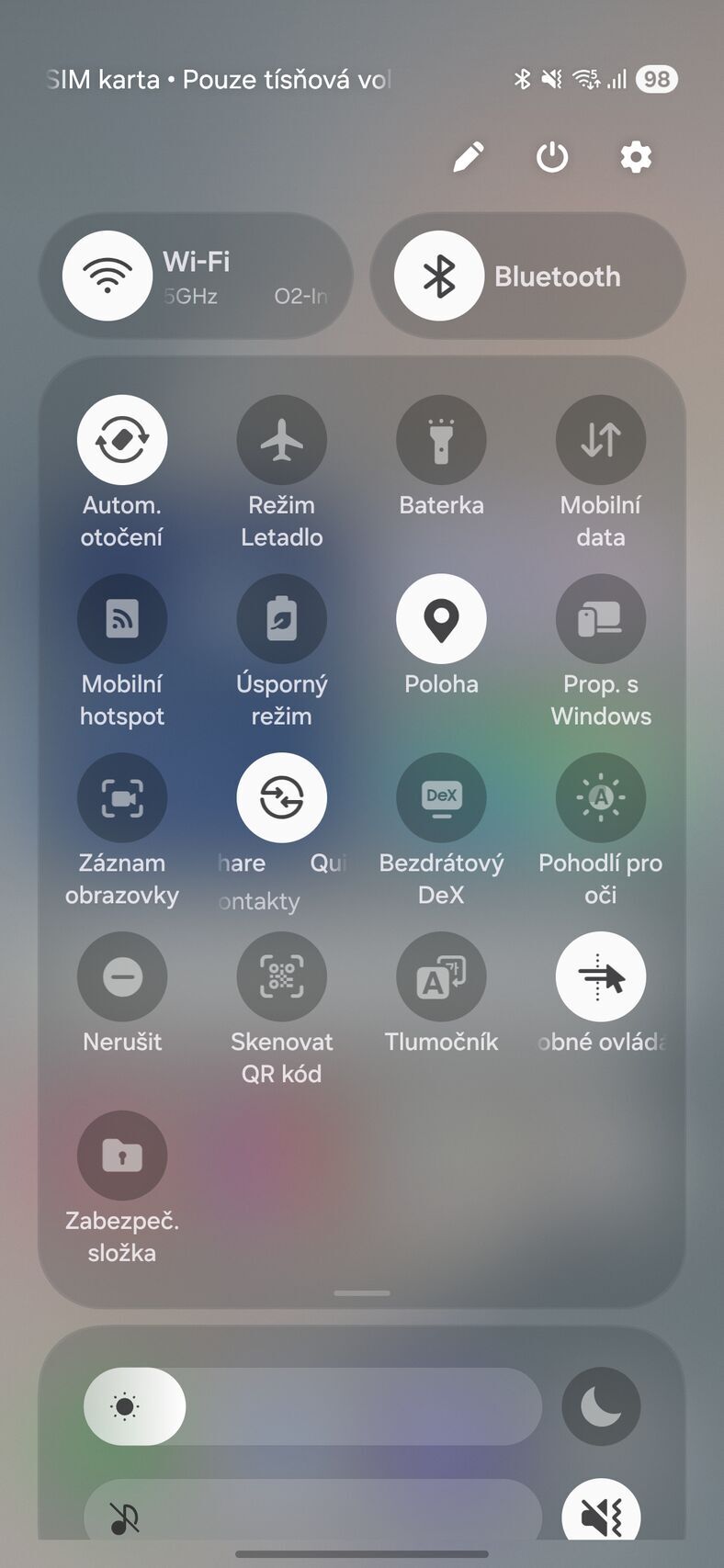
Task: Tap the Quick Share tile
Action: click(x=282, y=797)
